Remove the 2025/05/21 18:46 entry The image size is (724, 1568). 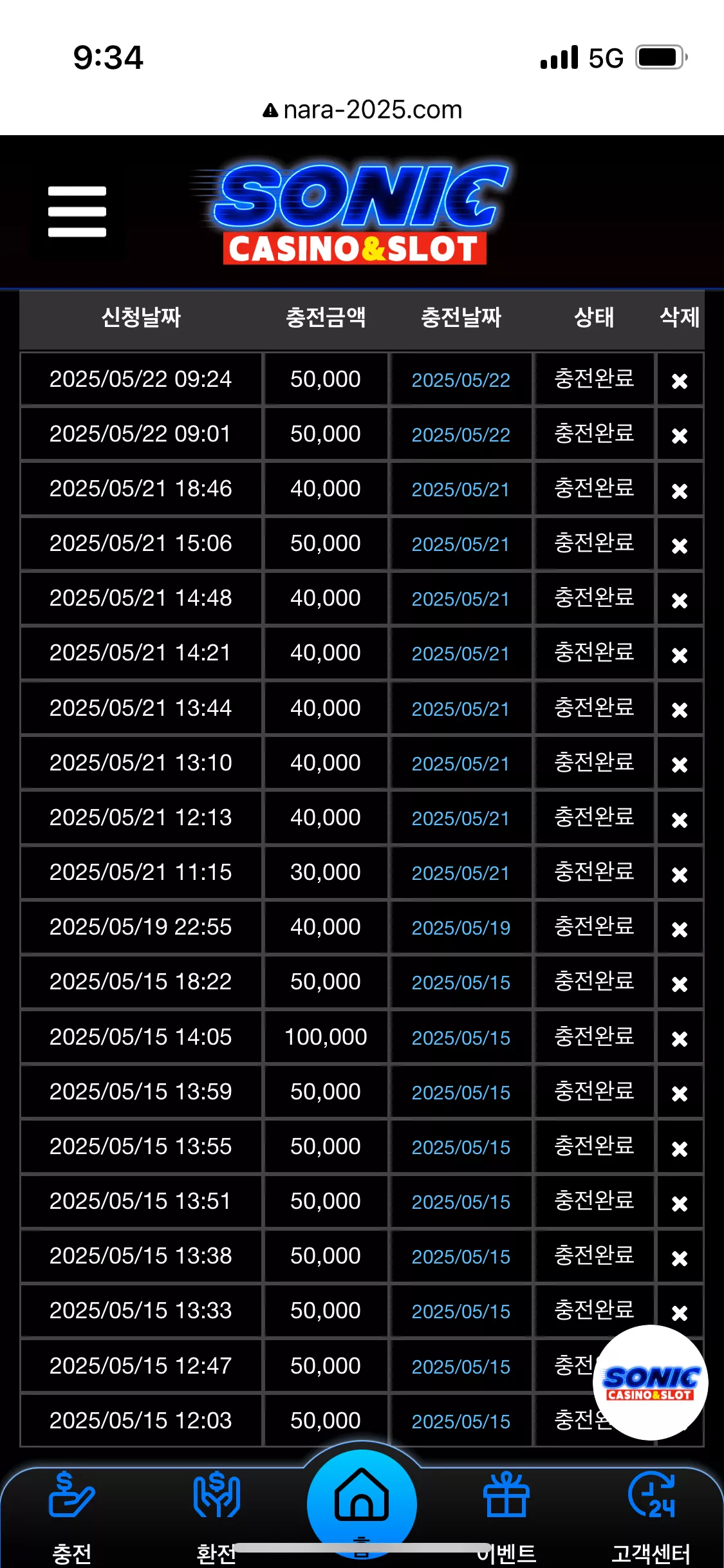680,491
